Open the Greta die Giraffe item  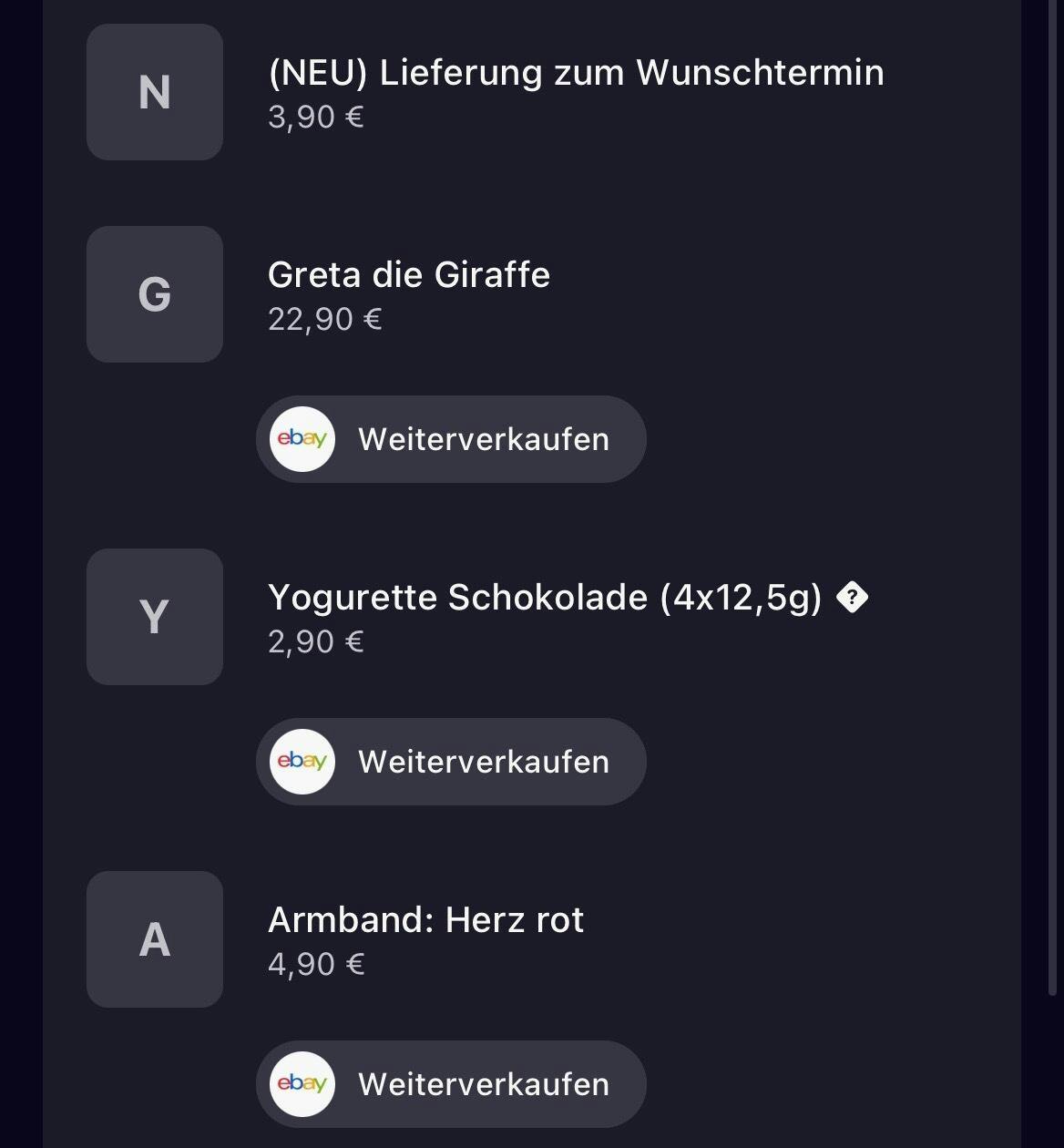409,275
